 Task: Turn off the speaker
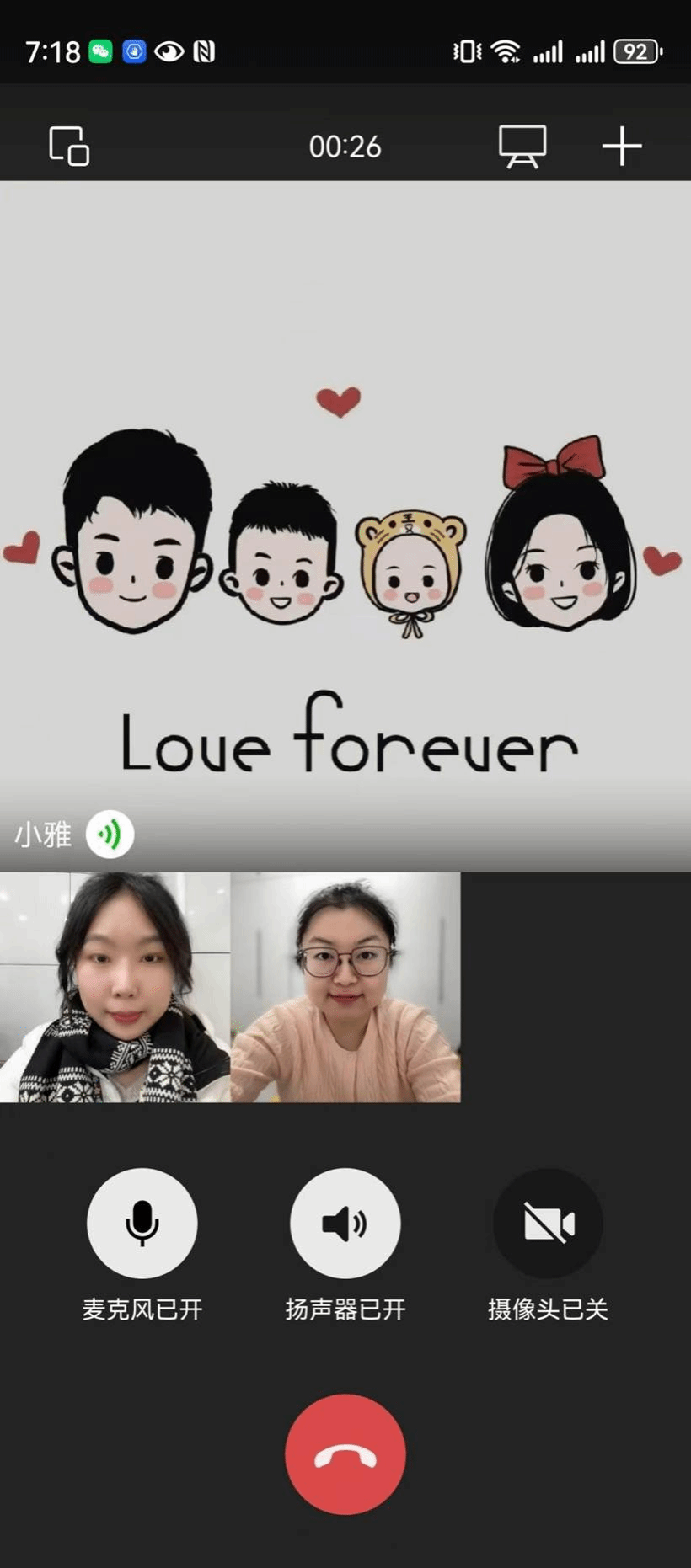coord(345,1222)
